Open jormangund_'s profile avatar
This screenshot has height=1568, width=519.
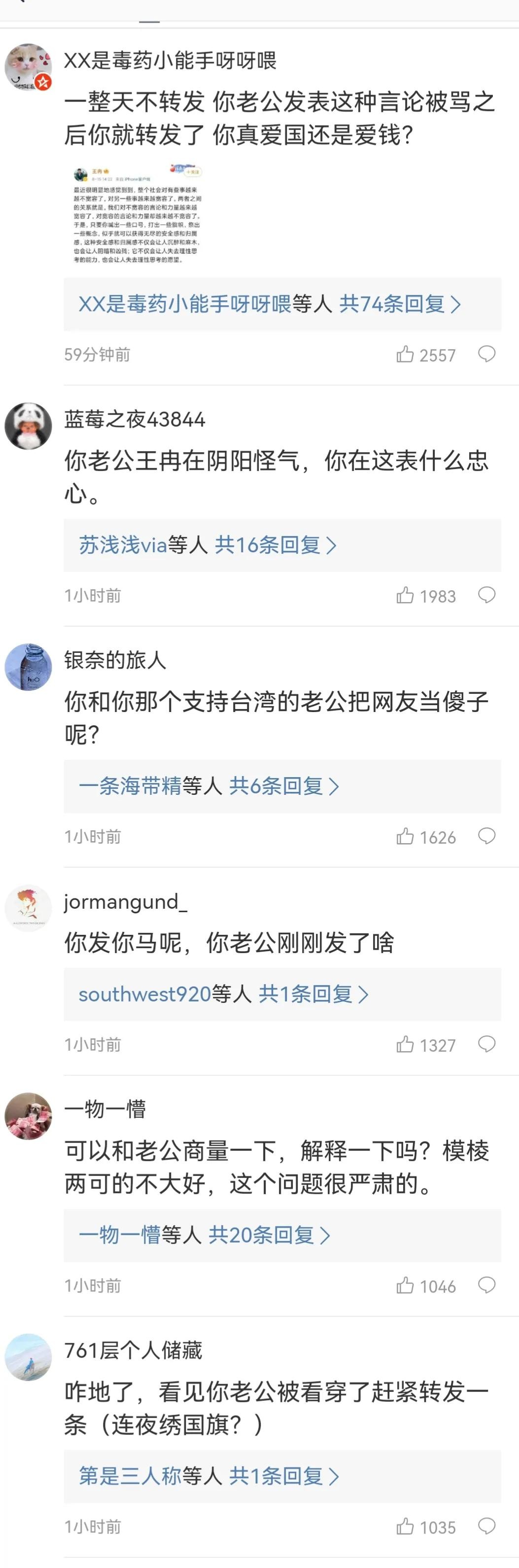[28, 908]
